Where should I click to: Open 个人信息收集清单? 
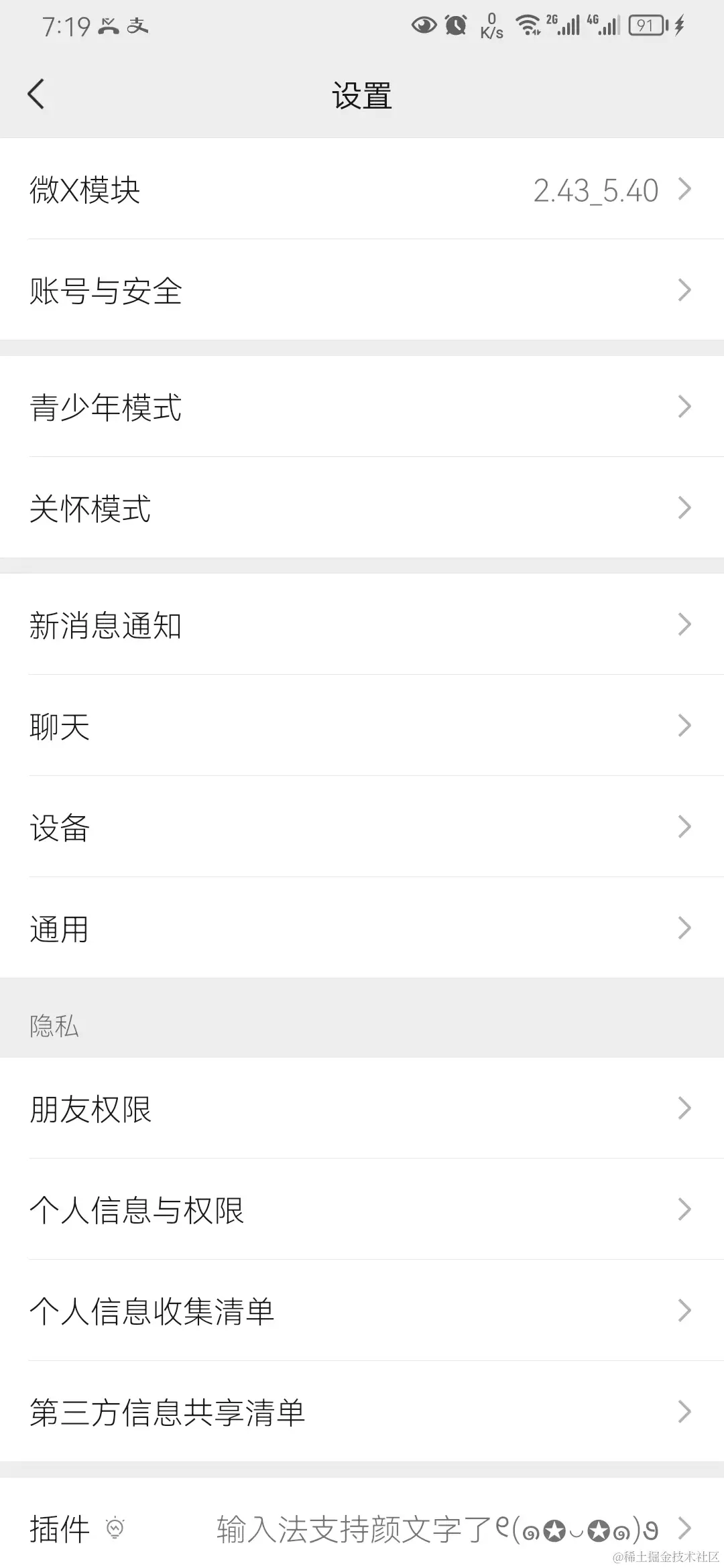click(x=362, y=1311)
